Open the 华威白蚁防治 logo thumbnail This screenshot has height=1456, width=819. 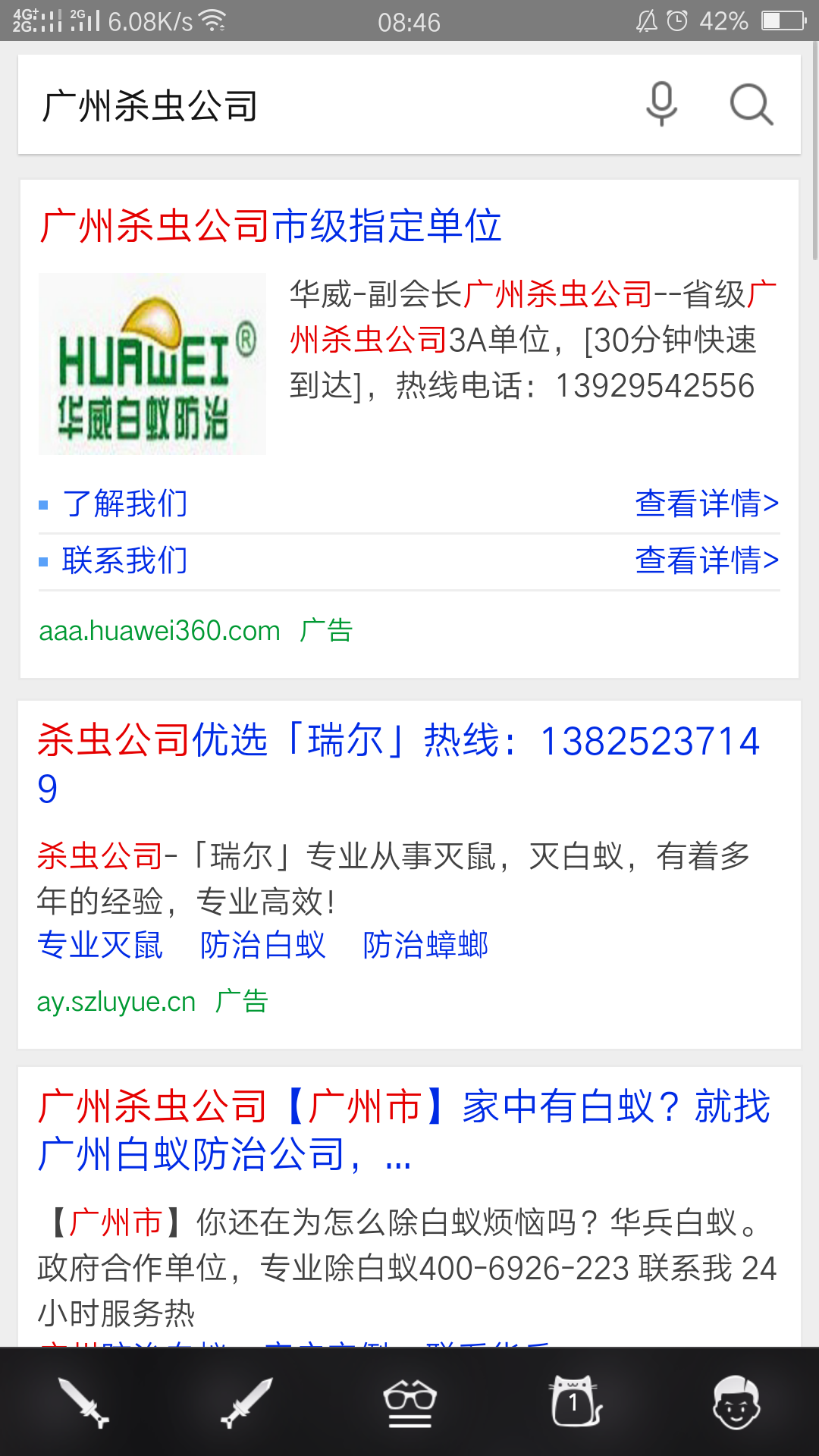coord(152,364)
